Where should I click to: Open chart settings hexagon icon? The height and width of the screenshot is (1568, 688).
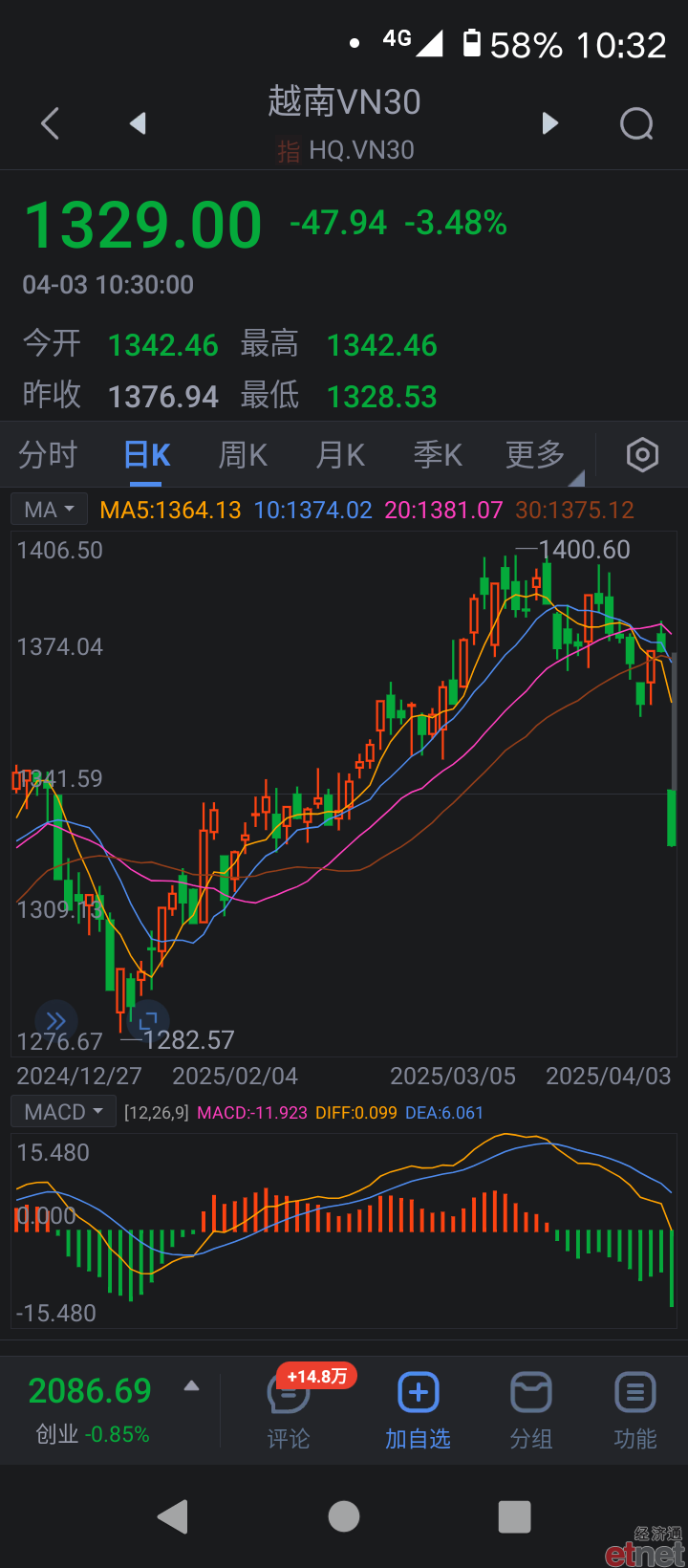[642, 455]
